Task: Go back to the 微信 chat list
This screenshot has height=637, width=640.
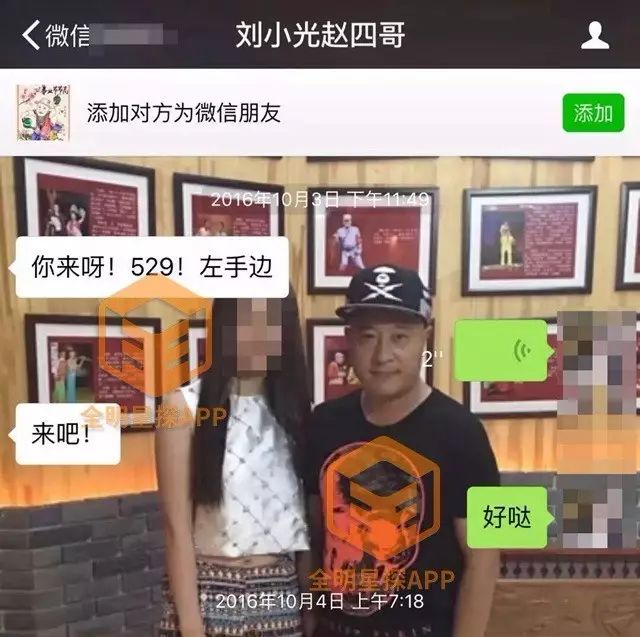Action: tap(55, 36)
